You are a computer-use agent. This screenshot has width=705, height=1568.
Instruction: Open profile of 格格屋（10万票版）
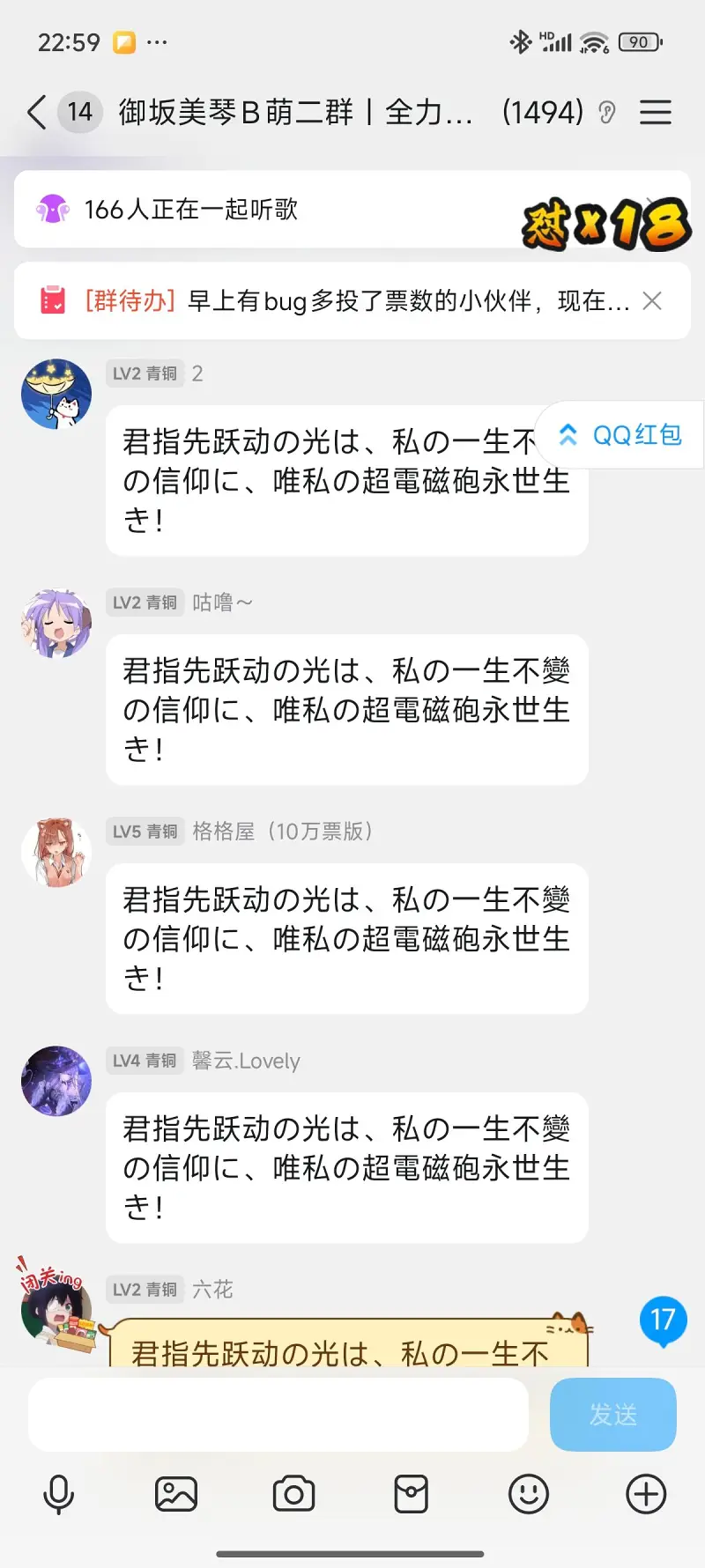(x=56, y=852)
